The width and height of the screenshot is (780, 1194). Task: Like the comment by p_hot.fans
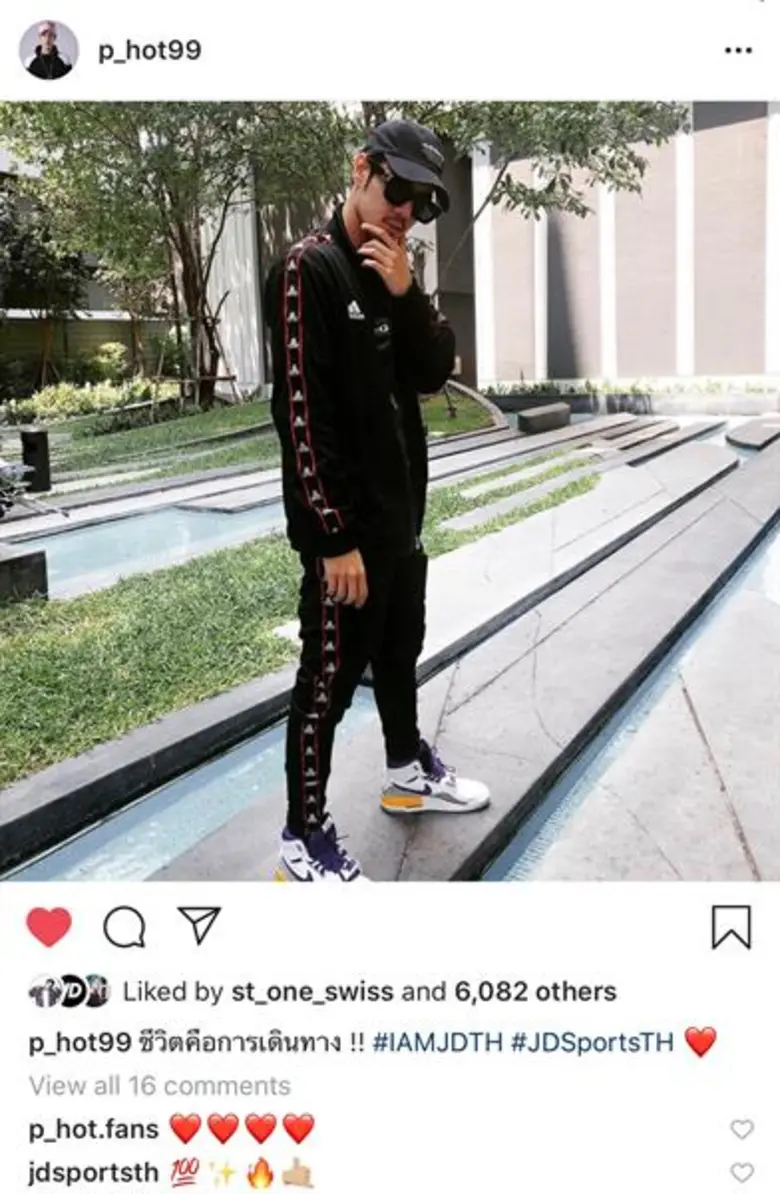click(x=741, y=1129)
